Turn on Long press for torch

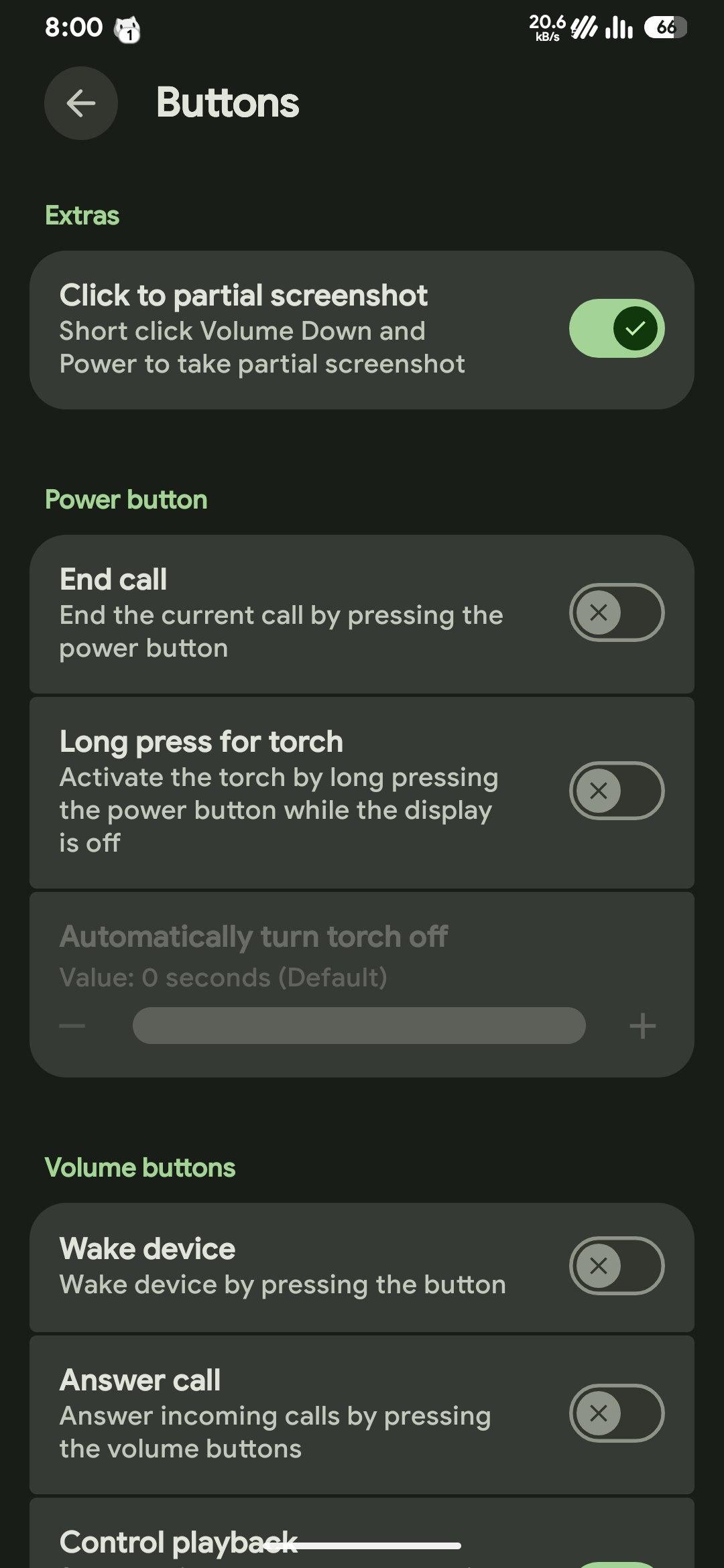pyautogui.click(x=616, y=791)
